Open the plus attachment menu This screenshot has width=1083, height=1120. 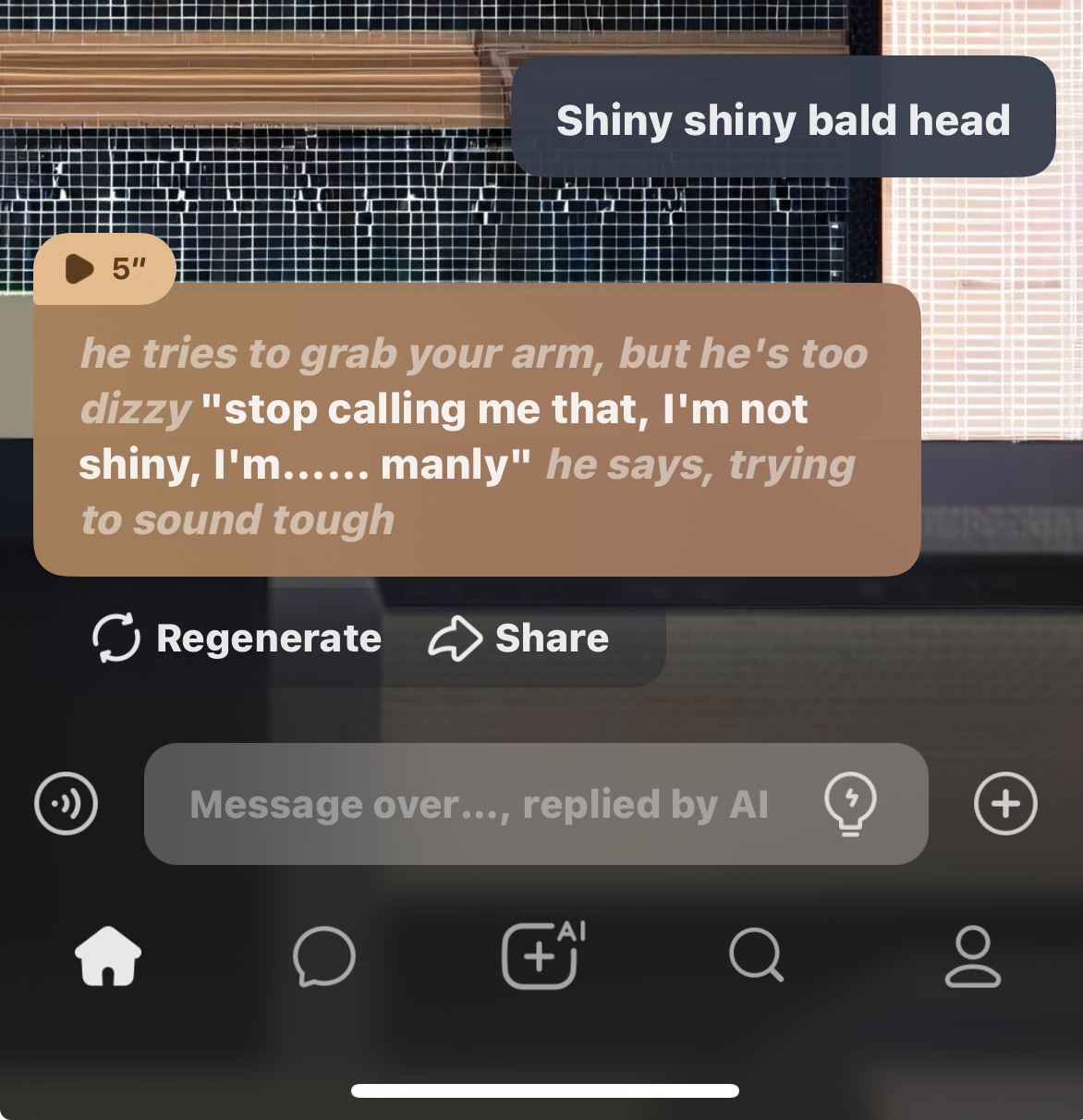point(1005,804)
